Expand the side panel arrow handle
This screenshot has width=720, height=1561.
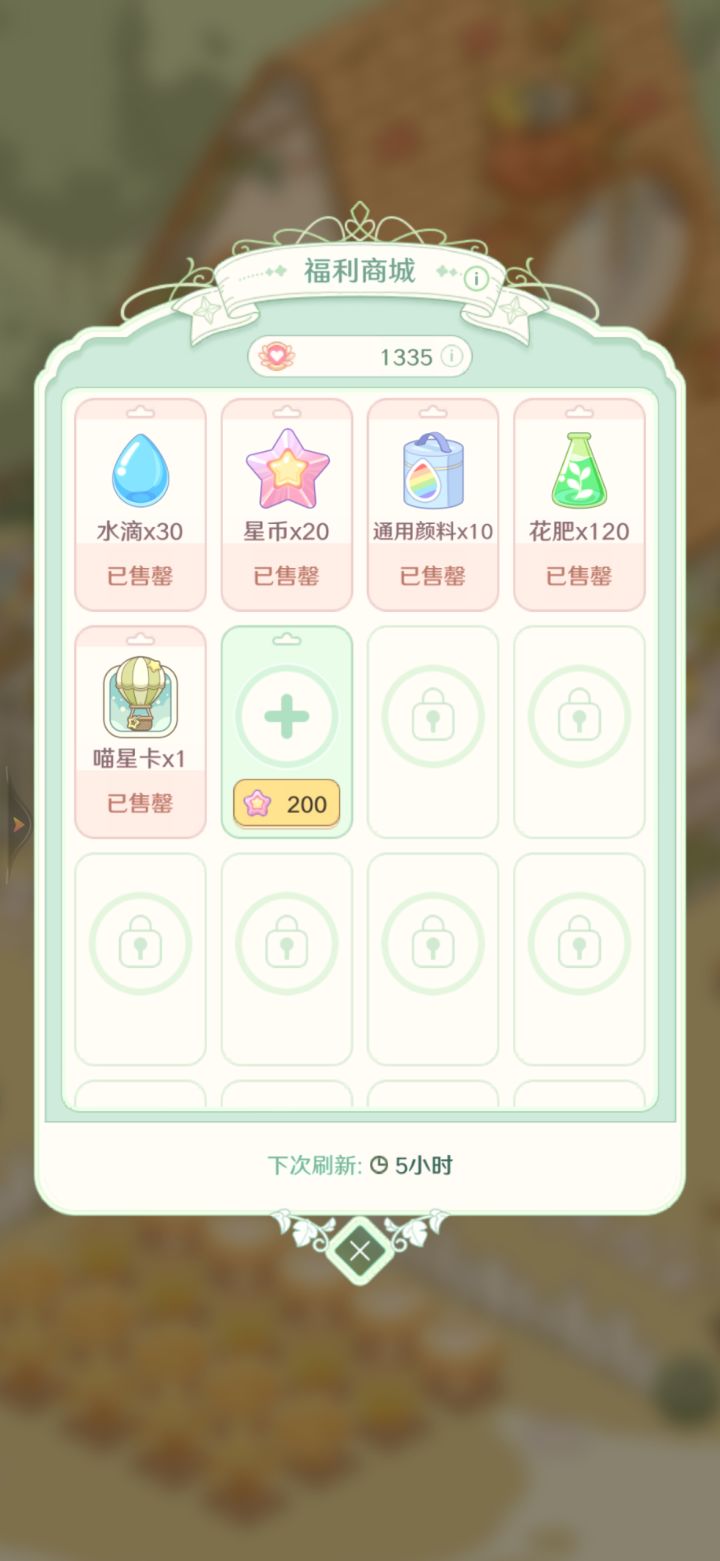[x=17, y=825]
